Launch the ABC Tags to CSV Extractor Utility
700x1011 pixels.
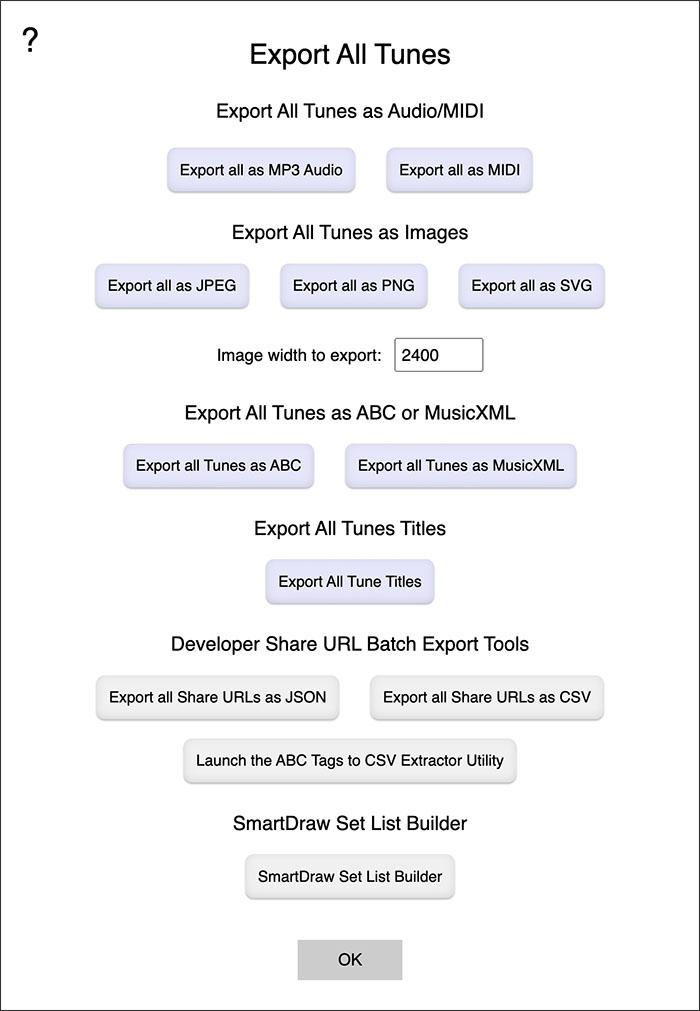pyautogui.click(x=350, y=761)
